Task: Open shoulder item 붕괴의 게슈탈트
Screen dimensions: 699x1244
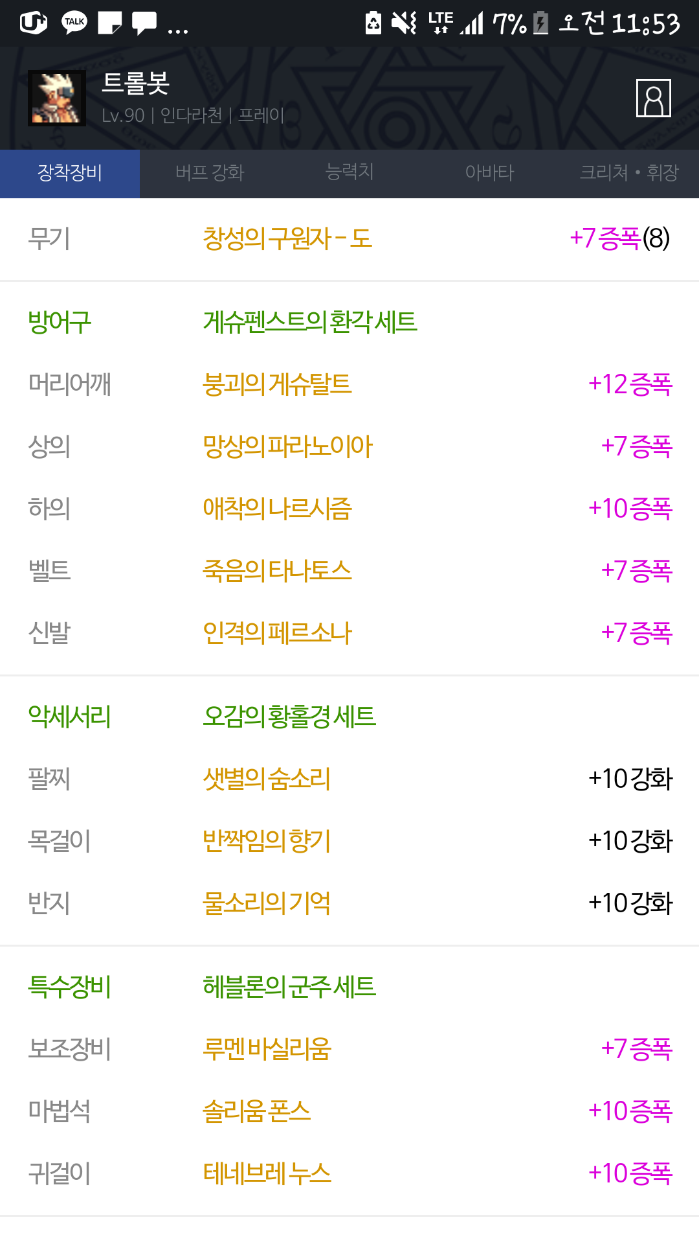Action: [x=277, y=384]
